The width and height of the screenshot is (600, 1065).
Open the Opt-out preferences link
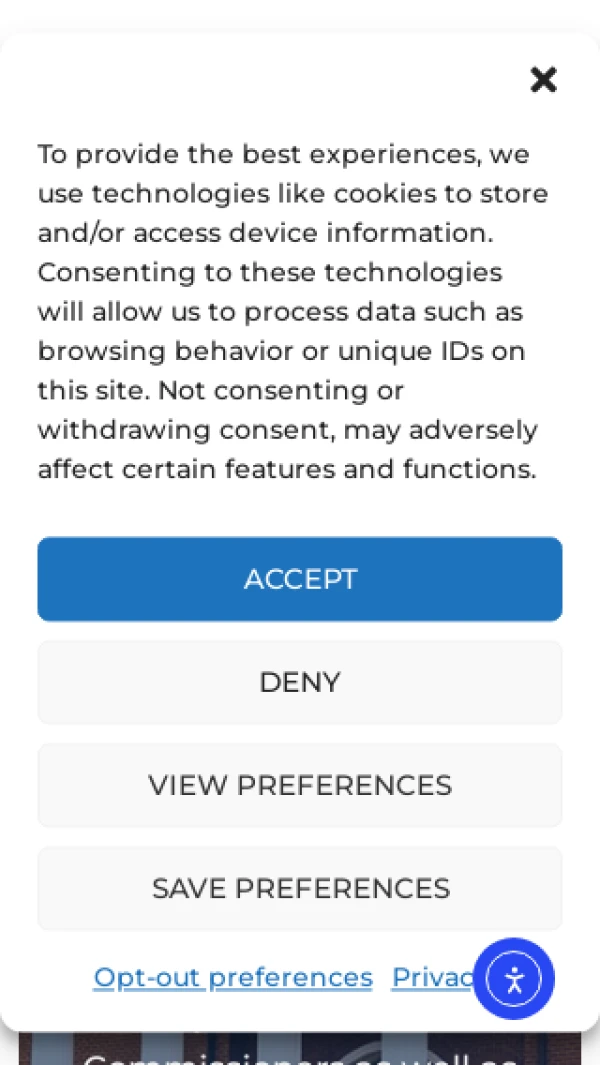tap(233, 977)
